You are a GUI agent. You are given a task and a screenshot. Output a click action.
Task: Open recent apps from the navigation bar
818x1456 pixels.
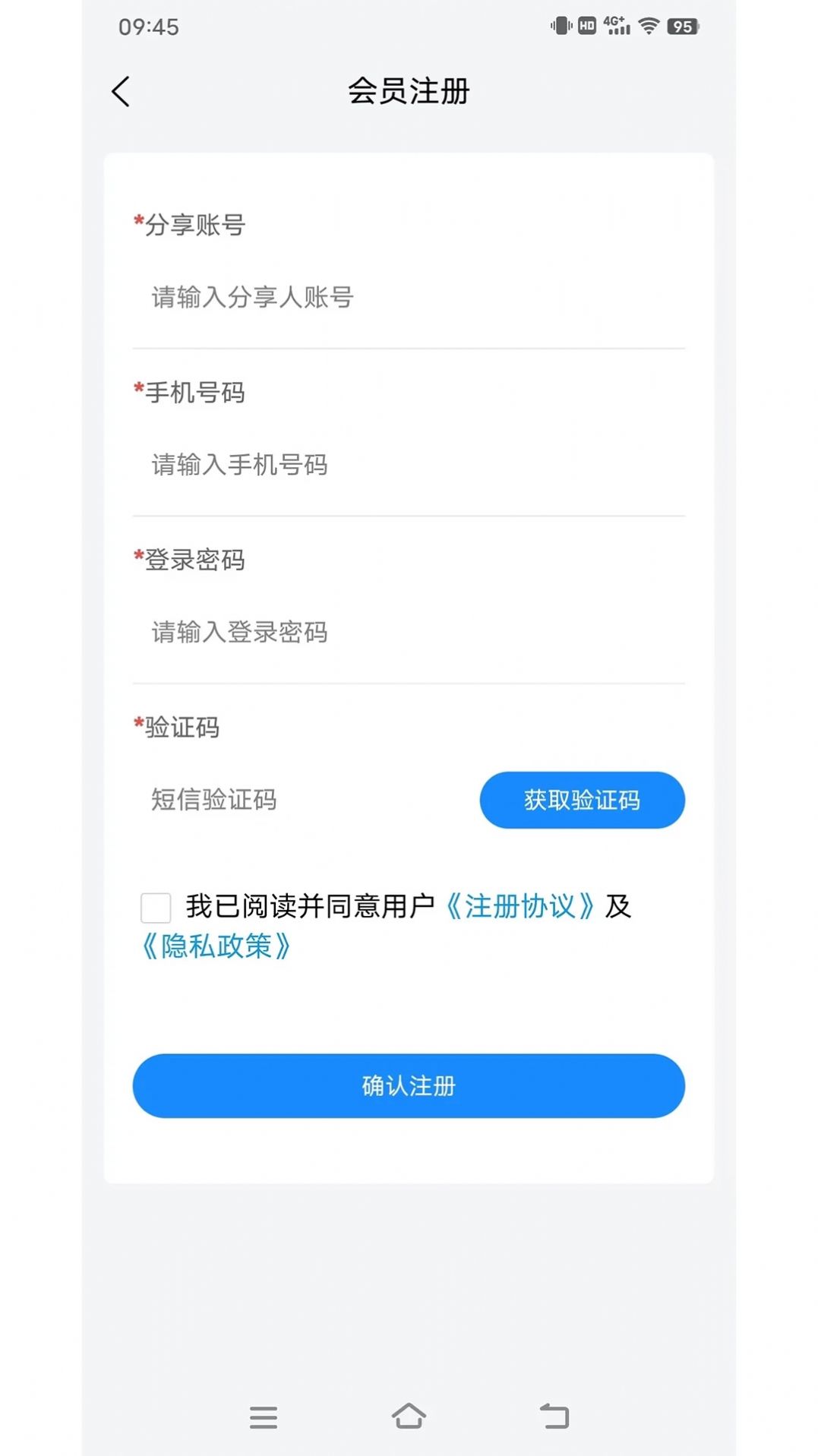pyautogui.click(x=263, y=1417)
